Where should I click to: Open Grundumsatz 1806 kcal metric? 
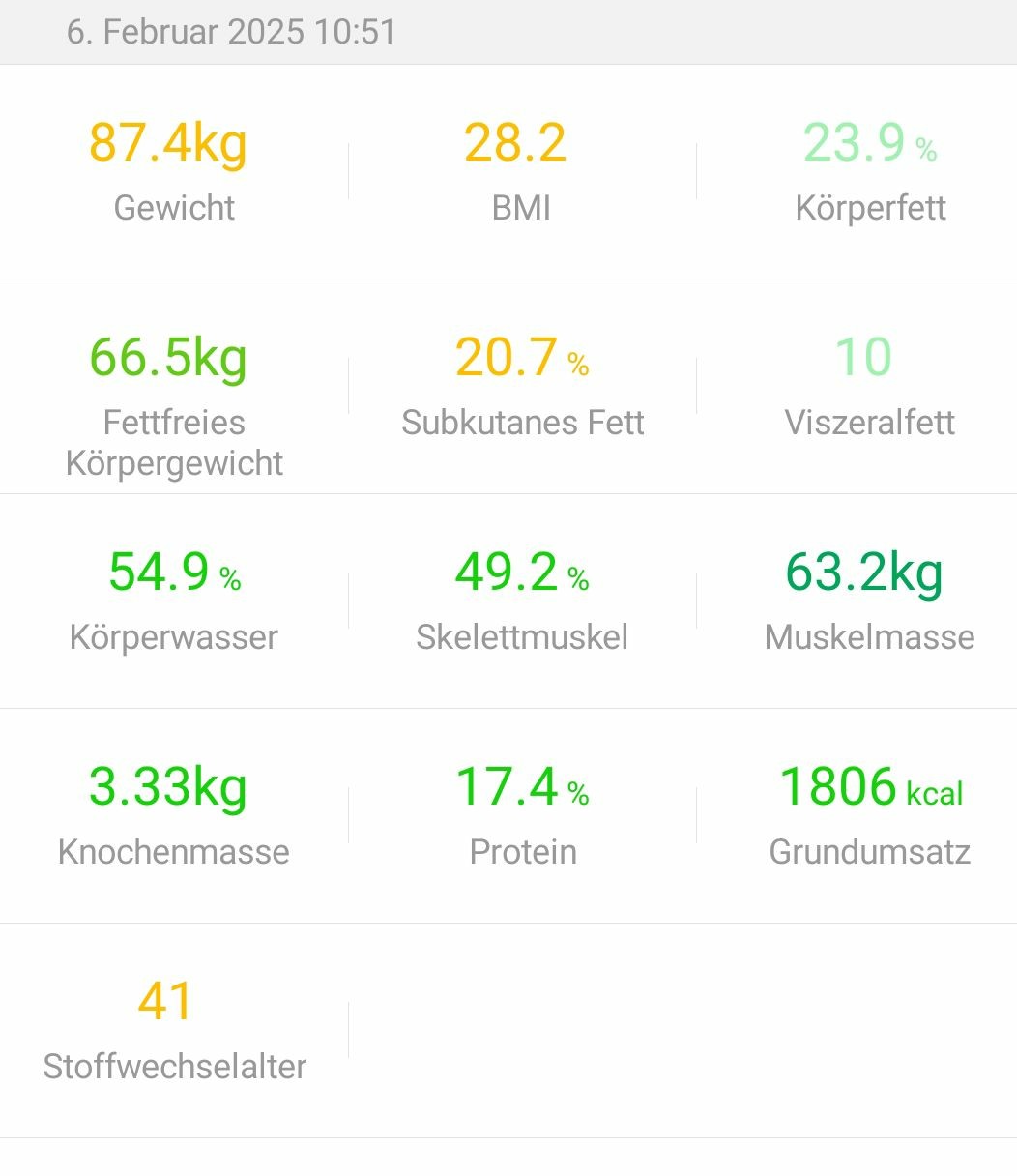coord(869,814)
